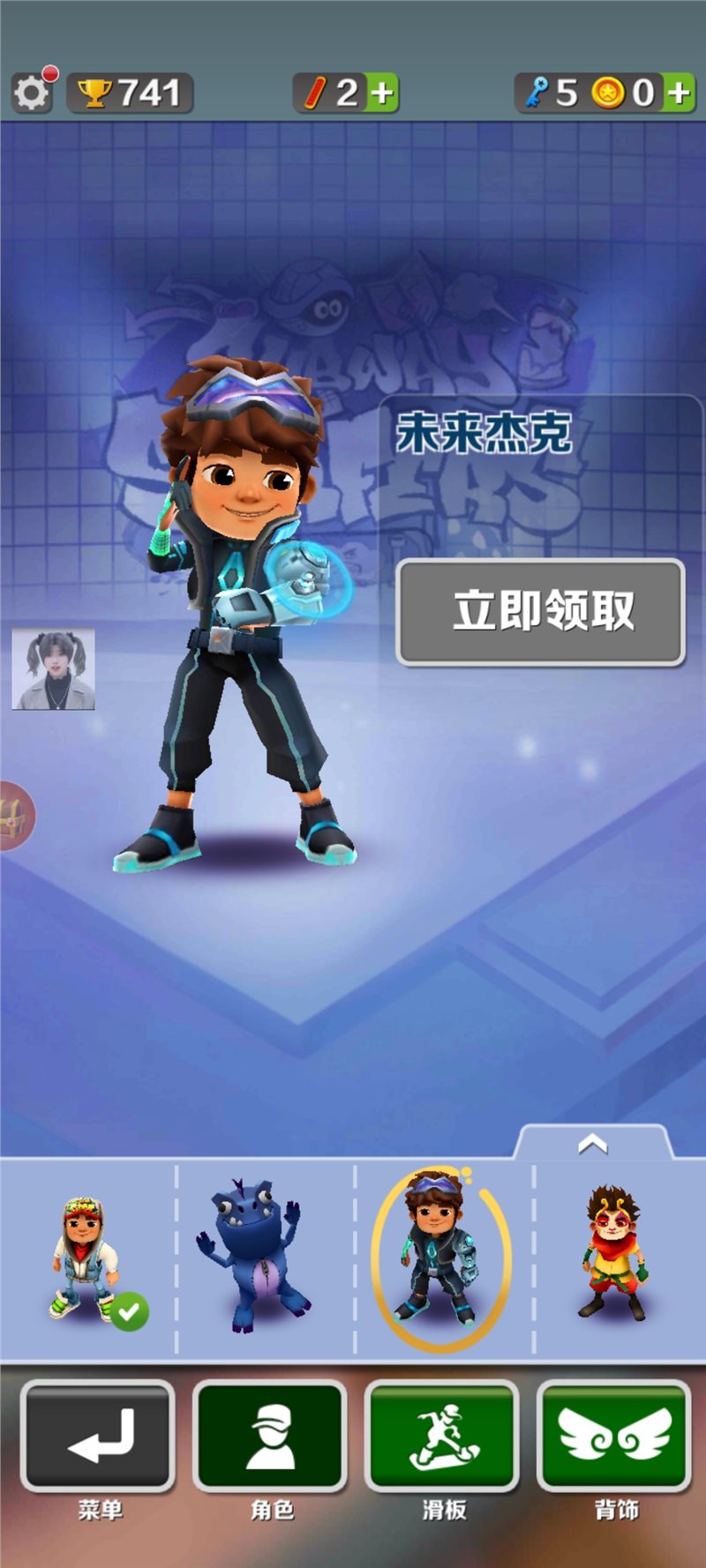Open the 背饰 accessories tab
This screenshot has height=1568, width=706.
[614, 1437]
